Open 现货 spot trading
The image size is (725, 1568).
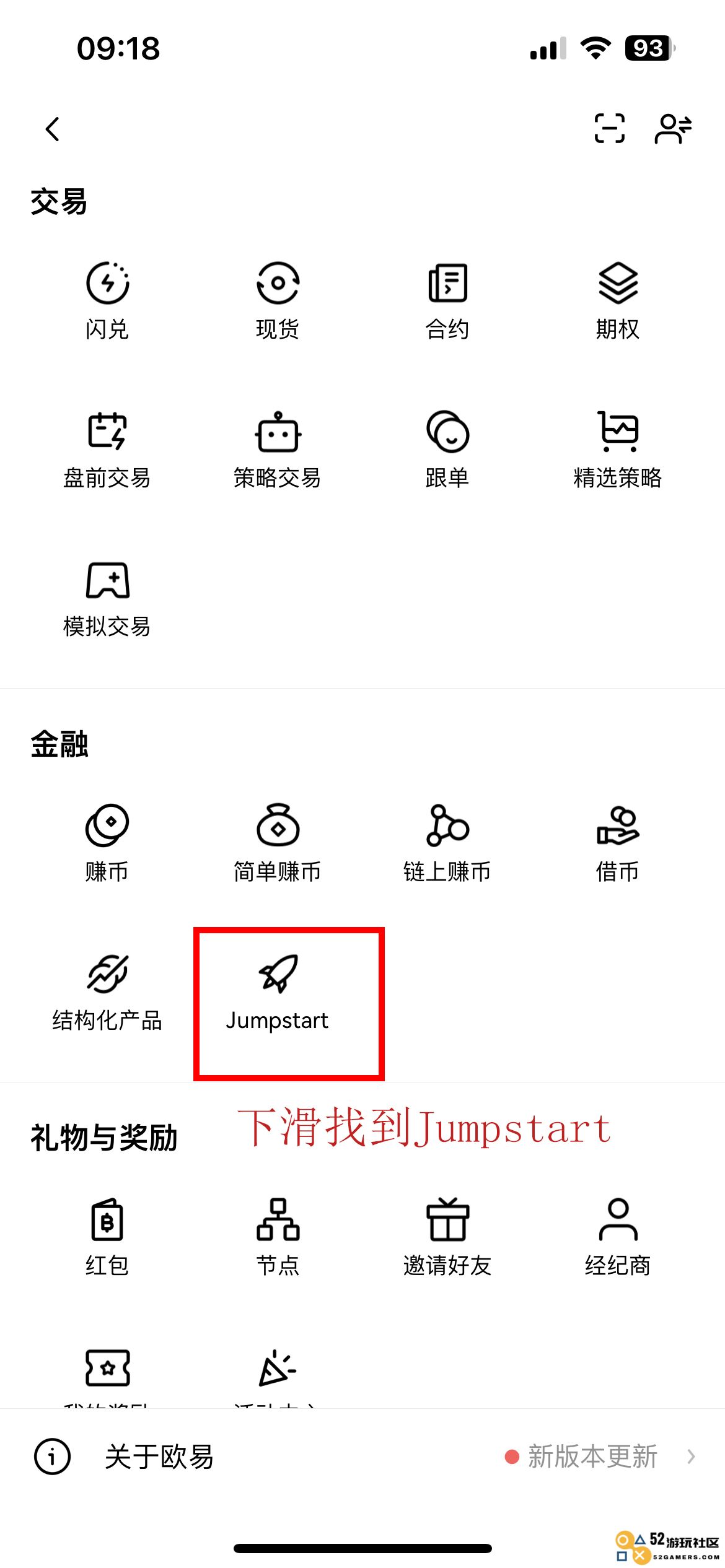point(278,301)
